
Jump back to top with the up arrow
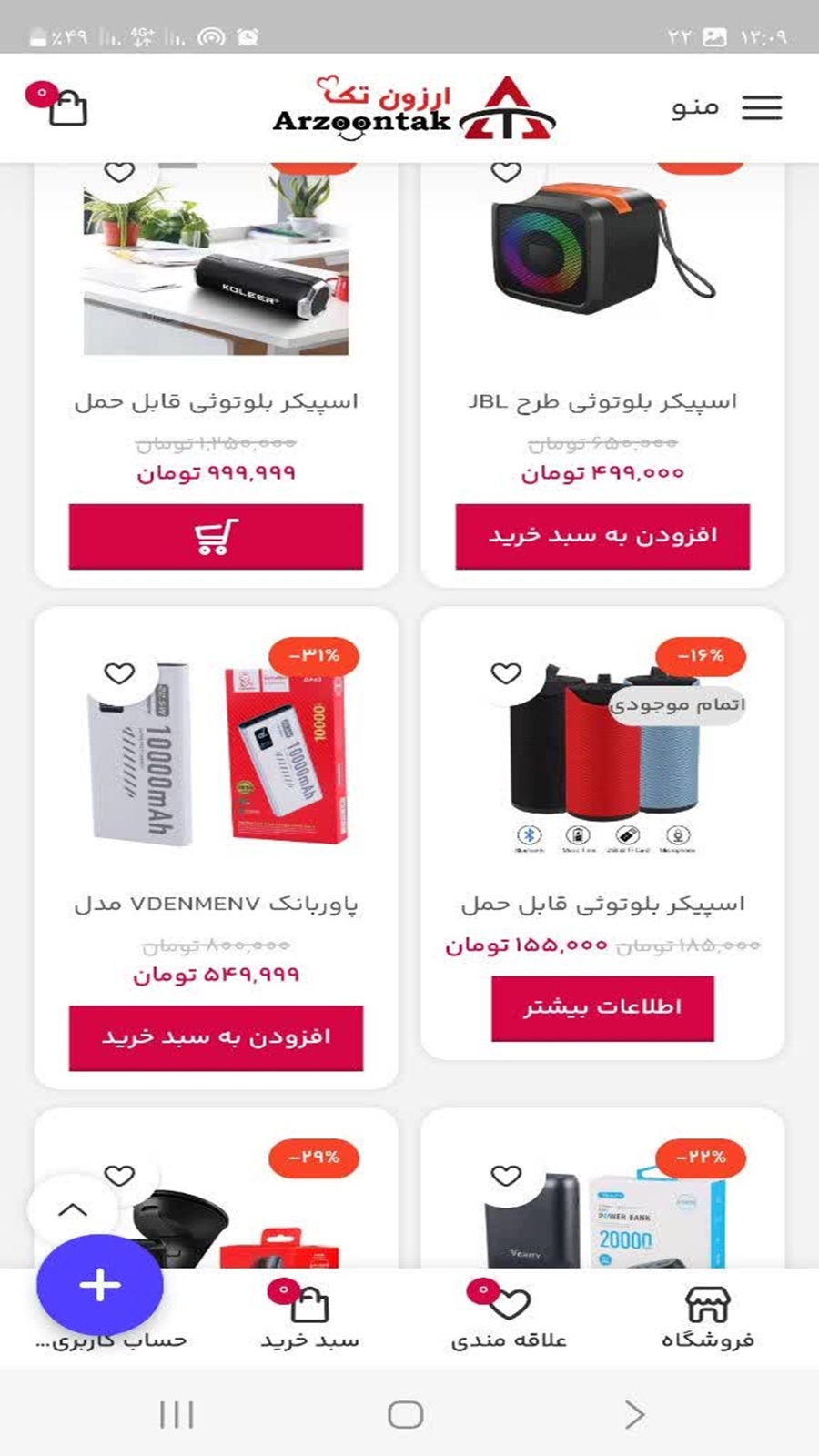[x=73, y=1210]
